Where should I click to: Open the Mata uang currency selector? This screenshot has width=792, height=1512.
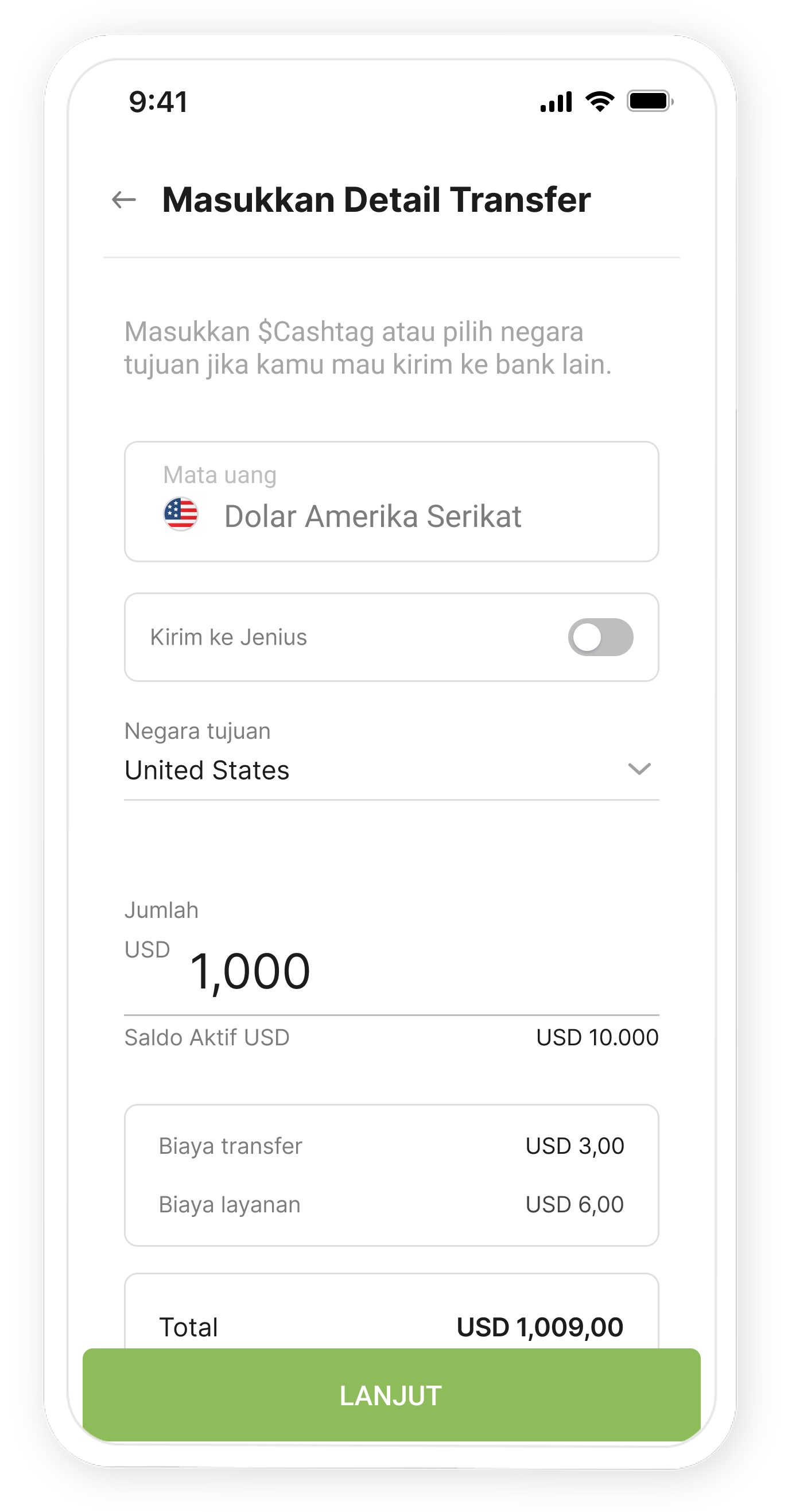(391, 502)
